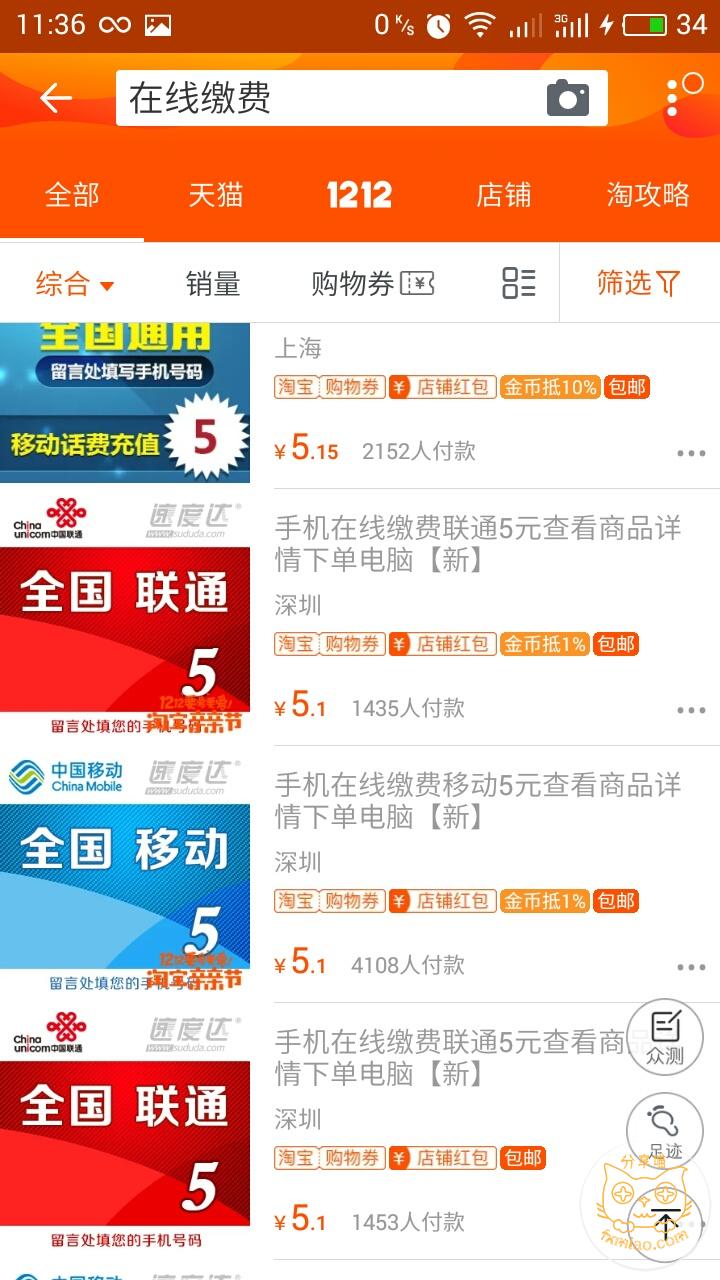Open more options for the 4108人付款 item
The image size is (720, 1280).
click(691, 967)
